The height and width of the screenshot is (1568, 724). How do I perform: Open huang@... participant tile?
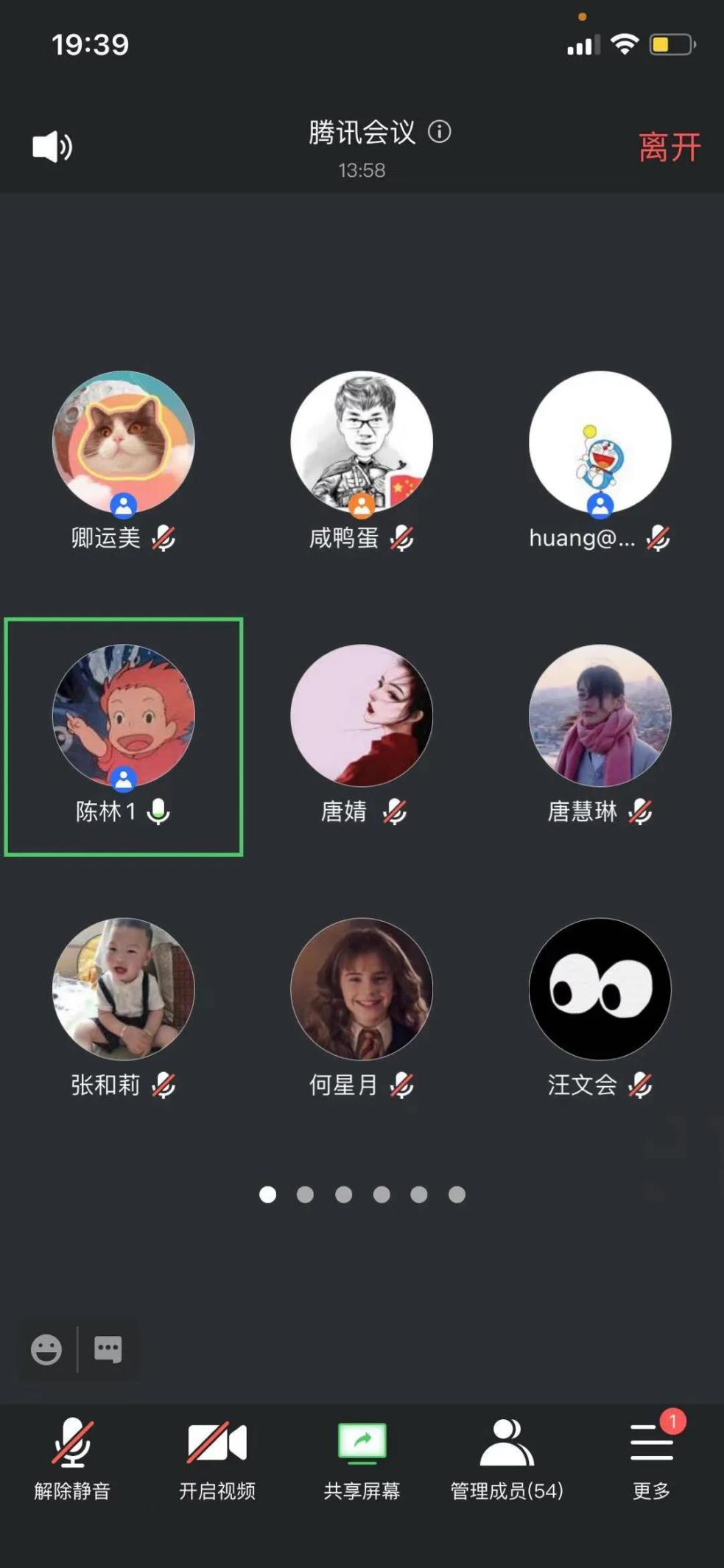coord(600,442)
